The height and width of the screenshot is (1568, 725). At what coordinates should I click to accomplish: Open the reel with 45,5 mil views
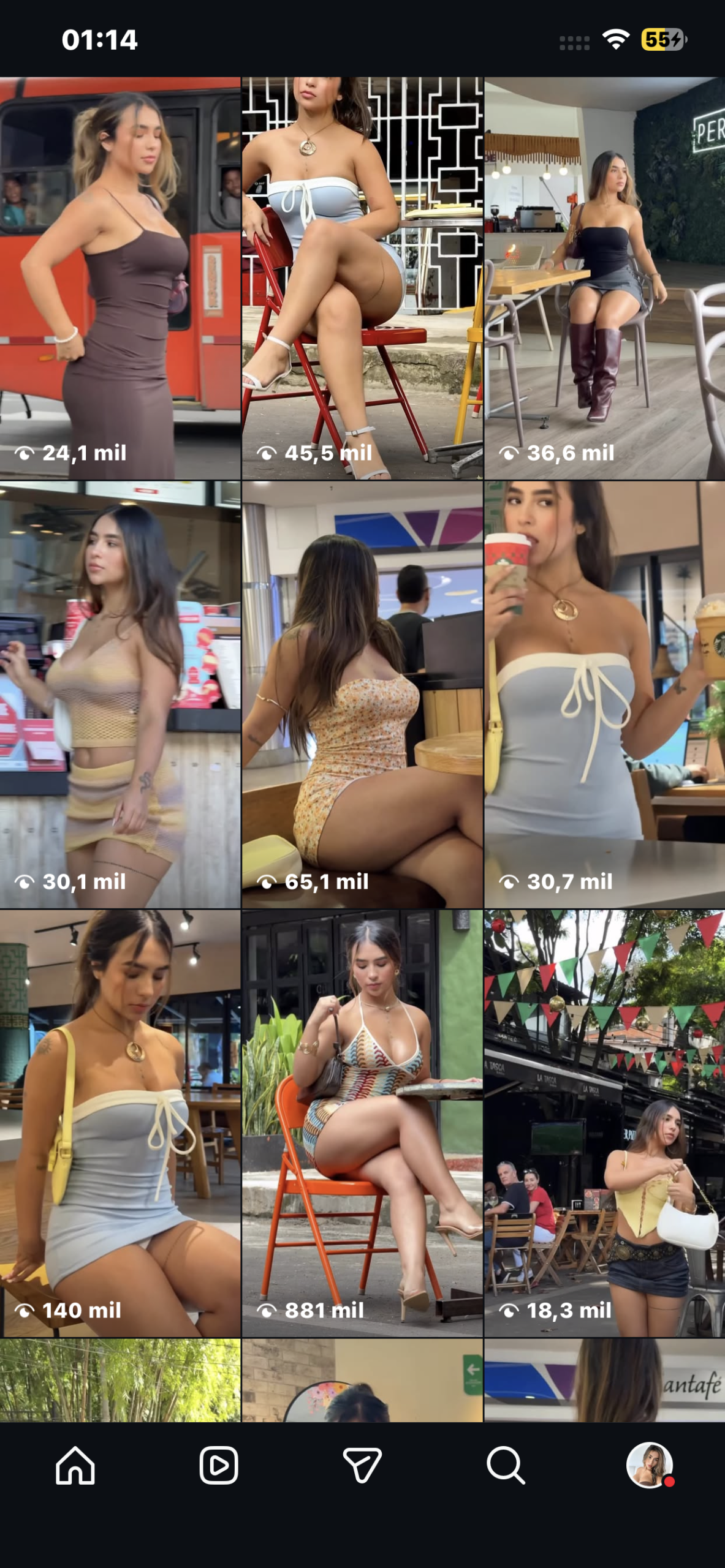(362, 277)
